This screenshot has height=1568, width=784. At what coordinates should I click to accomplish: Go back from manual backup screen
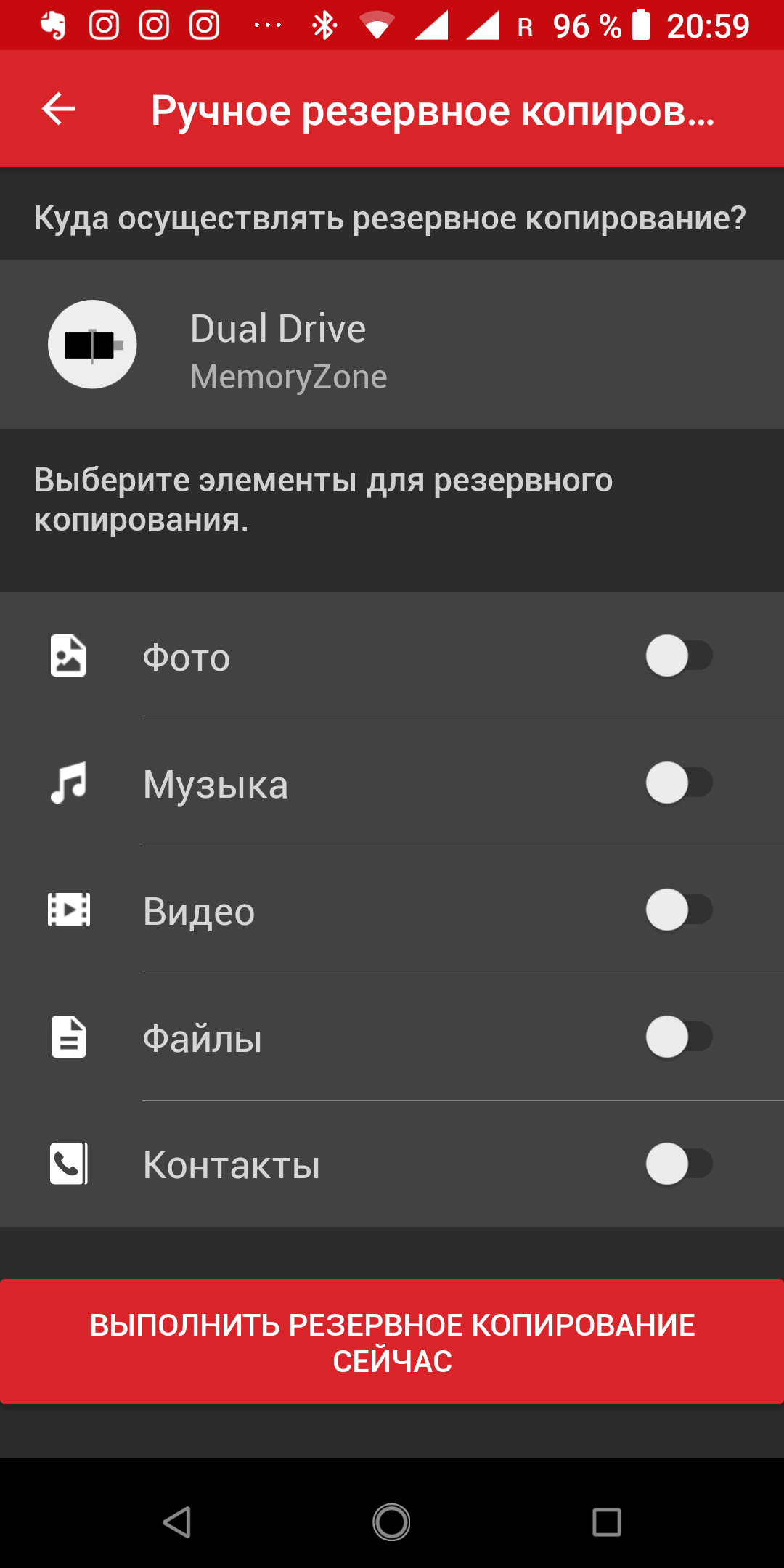pos(59,109)
